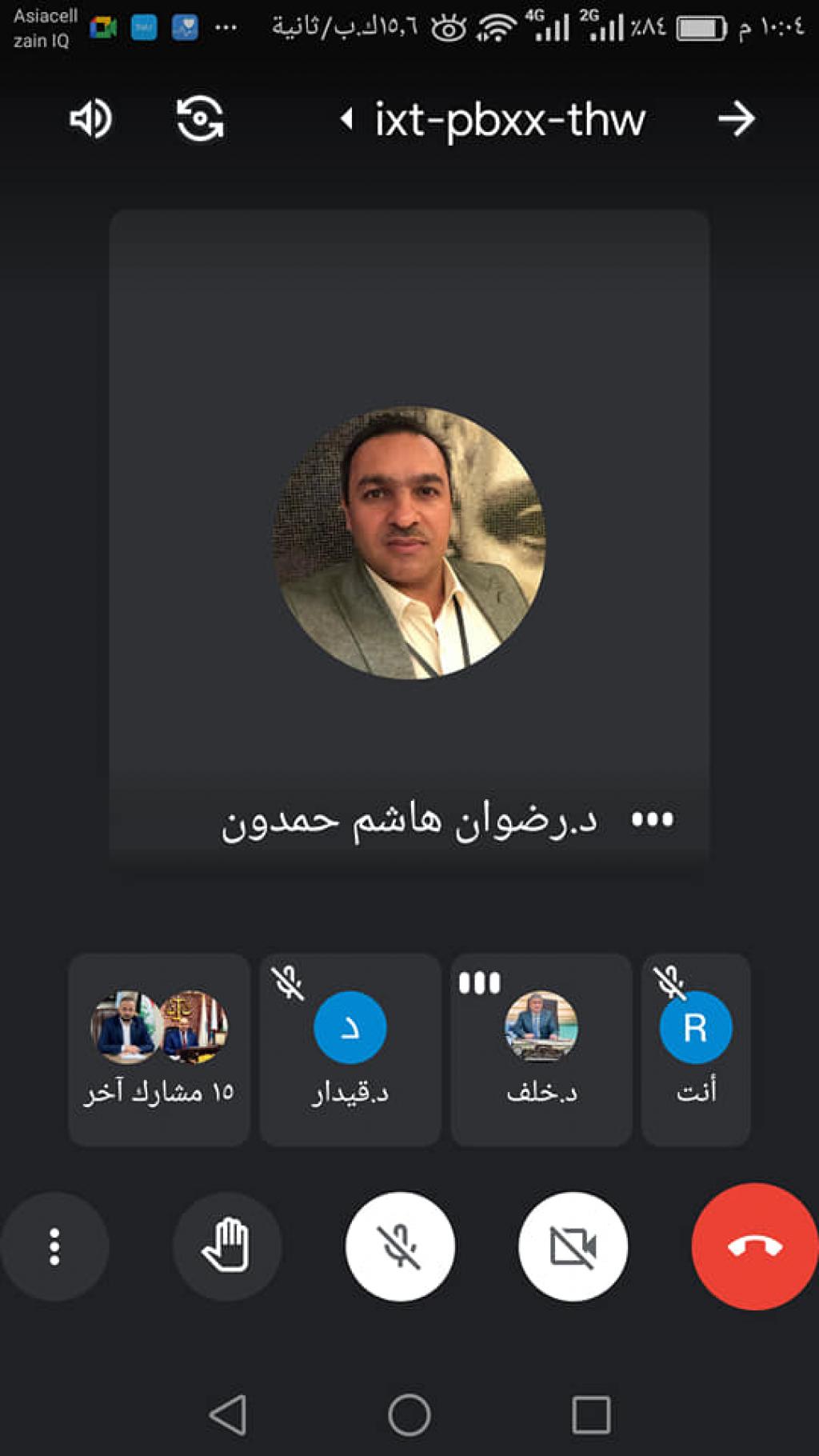The height and width of the screenshot is (1456, 819).
Task: Select the participant tile د.خلف
Action: click(541, 1049)
